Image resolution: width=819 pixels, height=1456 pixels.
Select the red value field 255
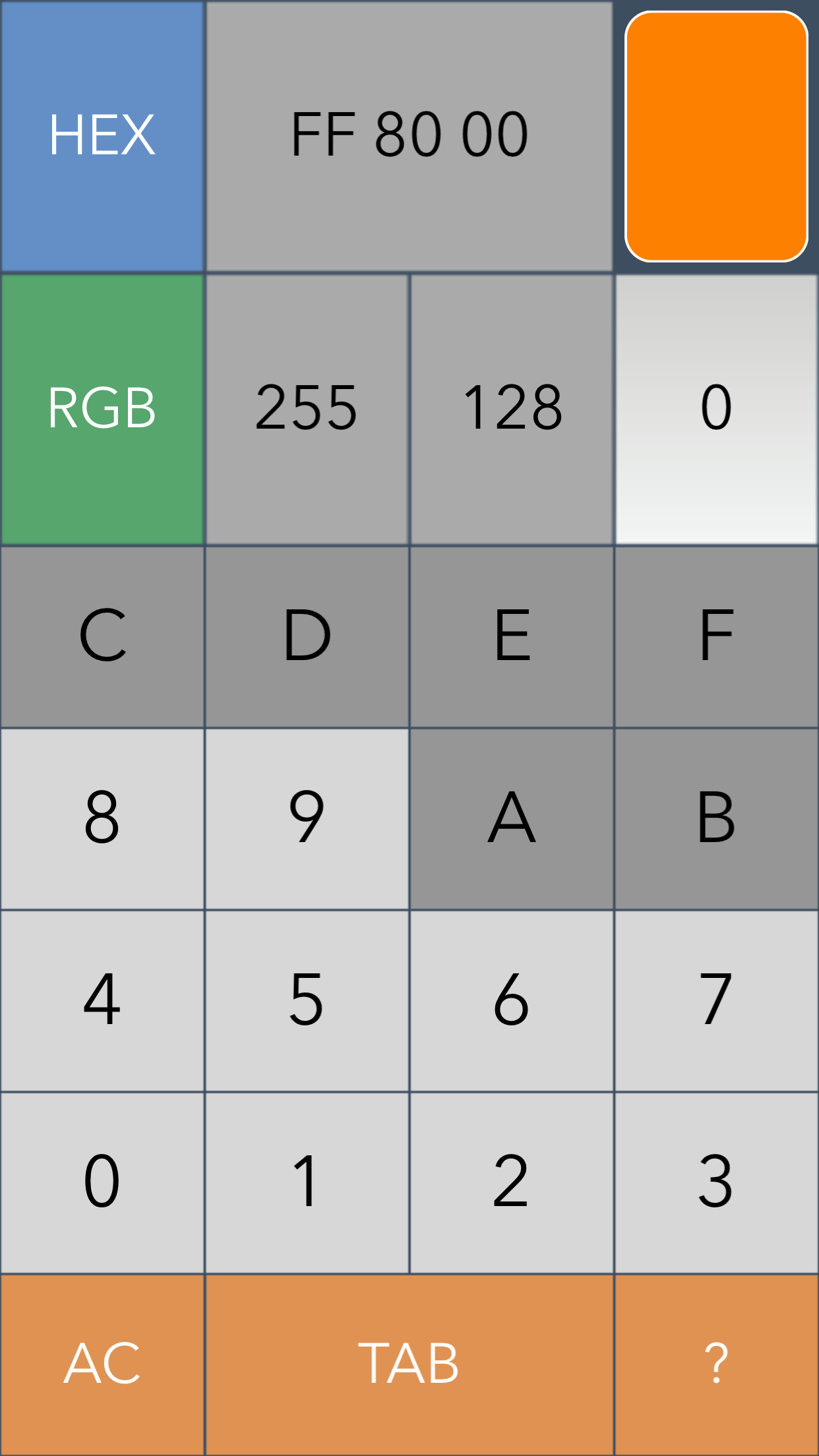click(307, 409)
